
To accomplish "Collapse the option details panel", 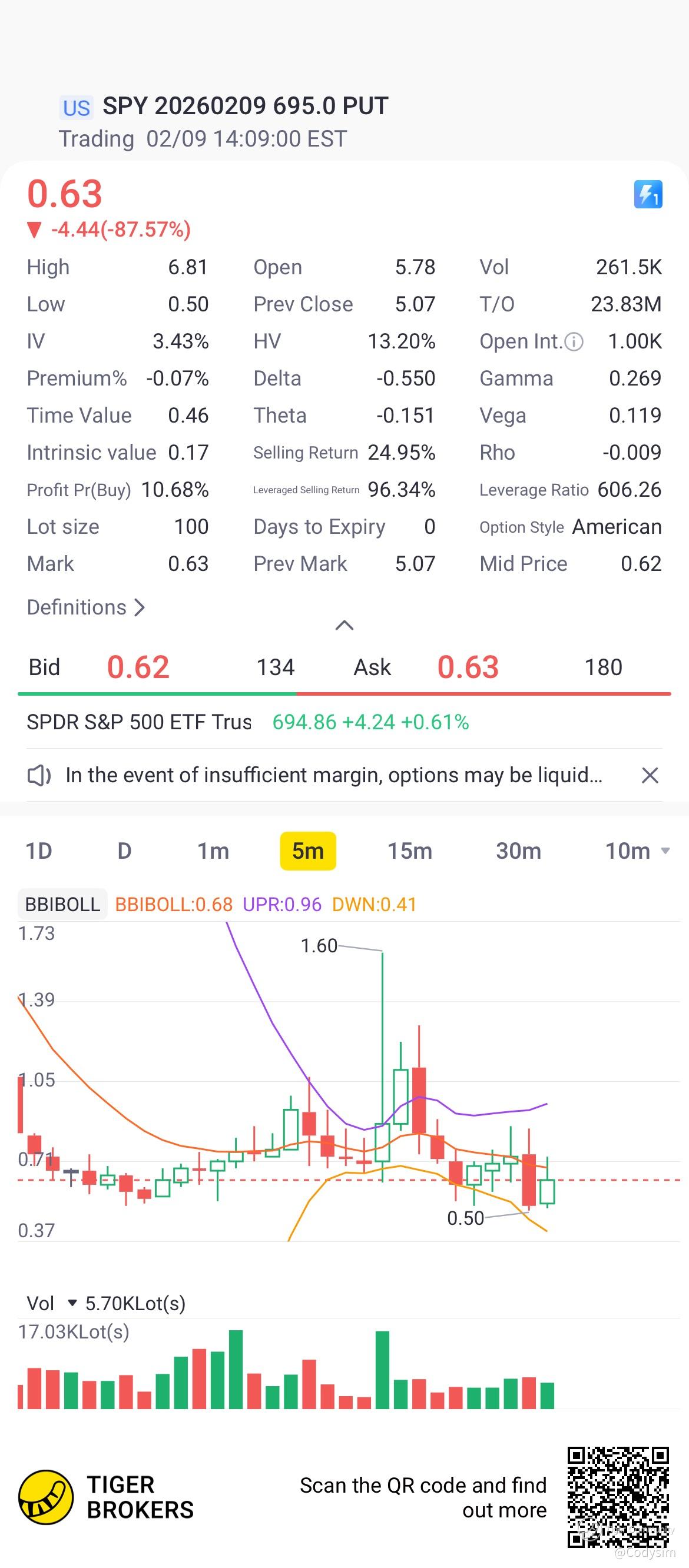I will [344, 626].
